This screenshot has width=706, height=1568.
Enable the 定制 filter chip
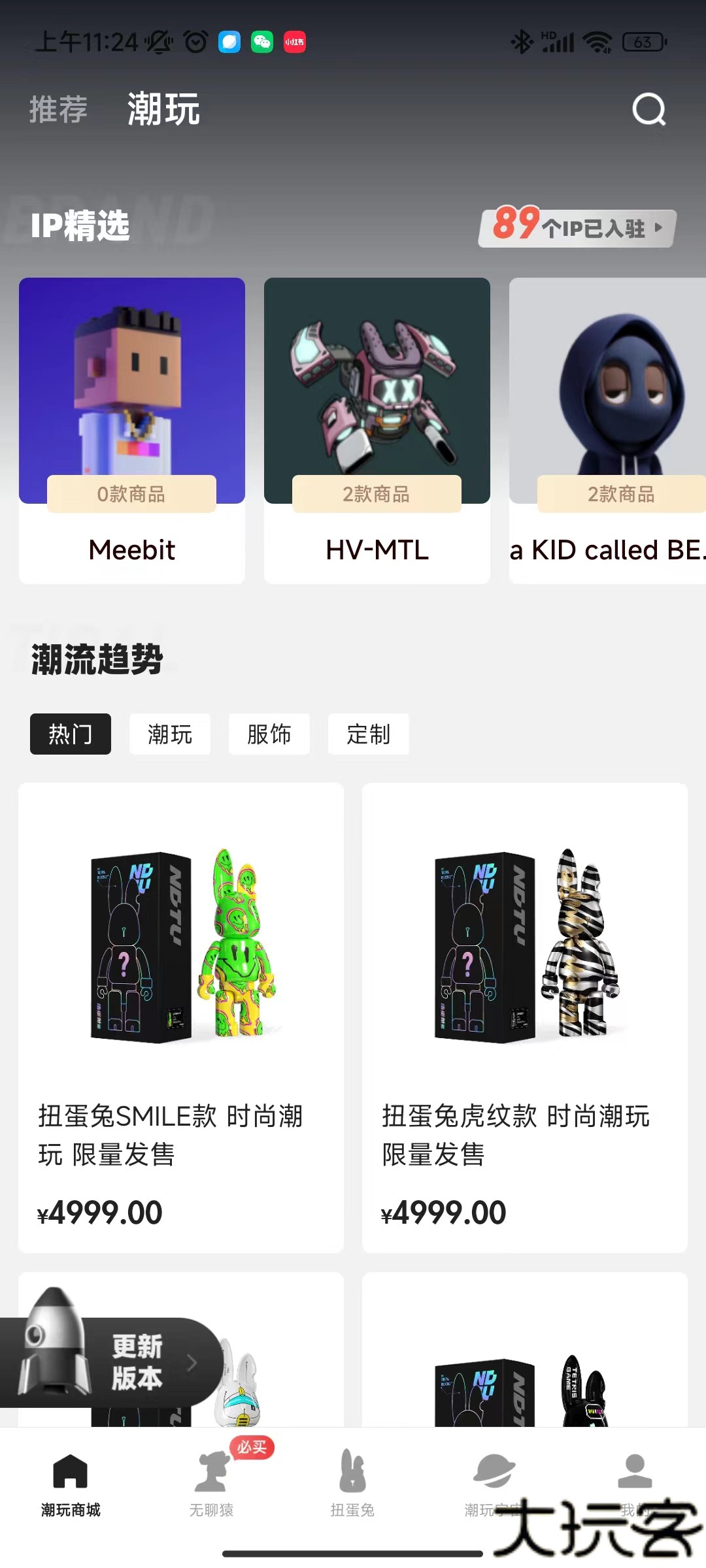[x=368, y=734]
